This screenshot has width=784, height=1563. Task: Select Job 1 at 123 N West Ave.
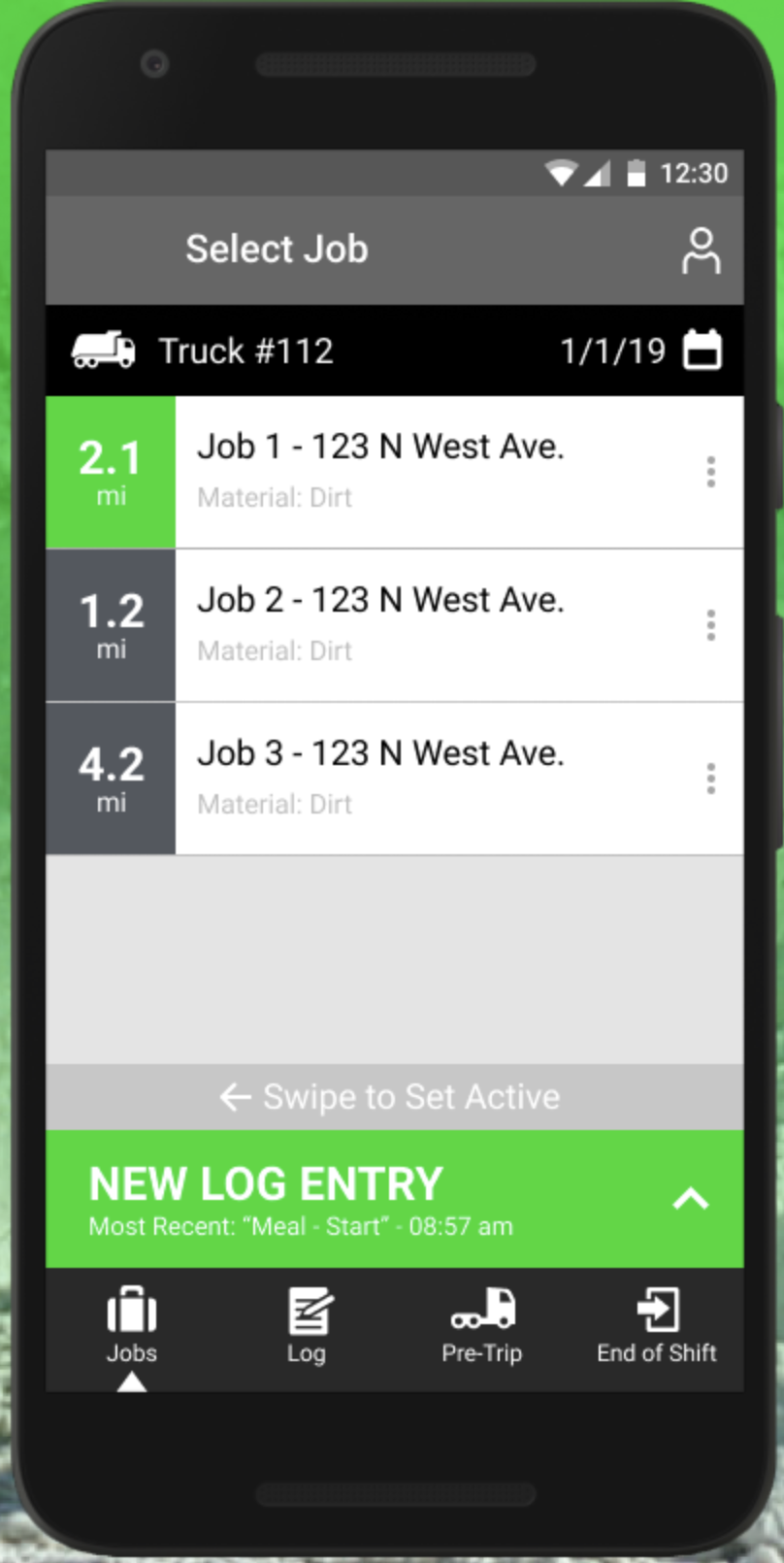(x=380, y=471)
